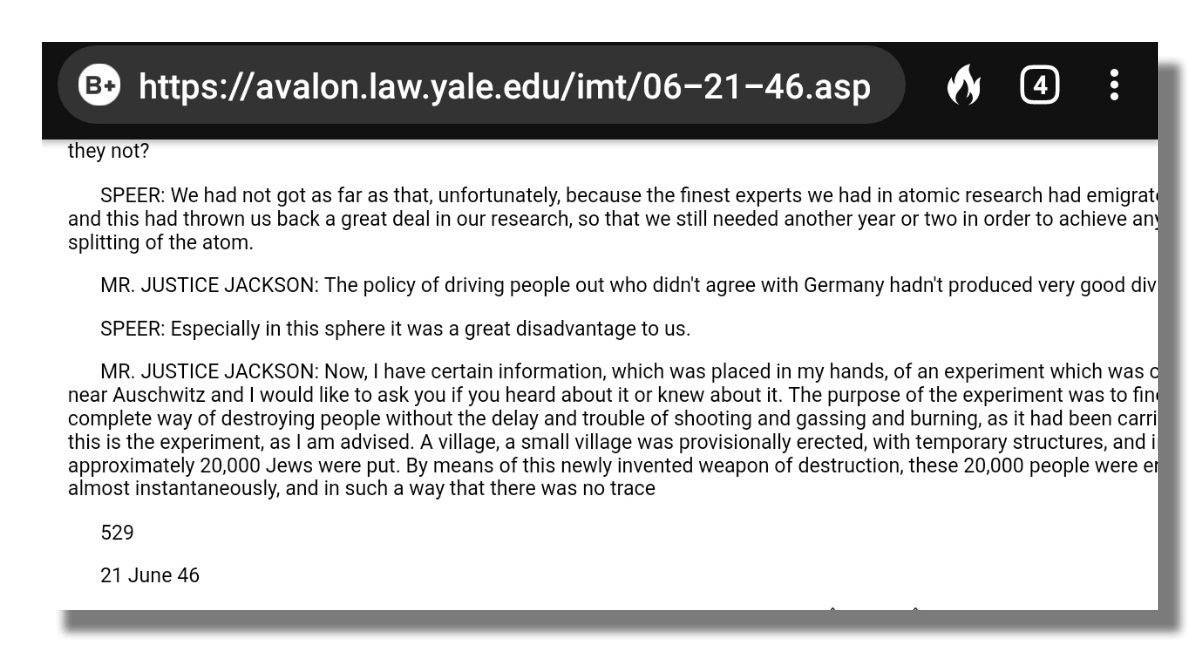Viewport: 1199px width, 652px height.
Task: Open the browser overflow menu
Action: tap(1114, 86)
